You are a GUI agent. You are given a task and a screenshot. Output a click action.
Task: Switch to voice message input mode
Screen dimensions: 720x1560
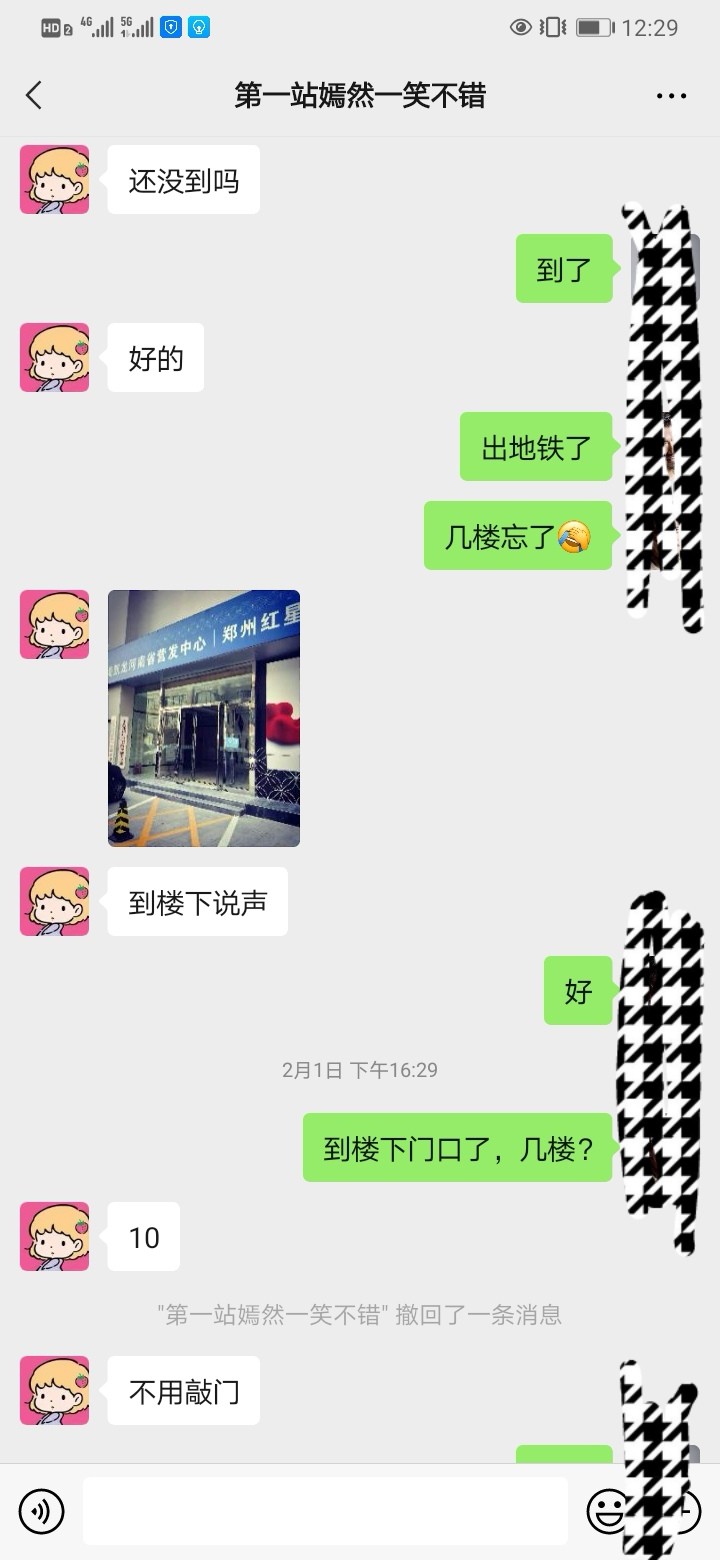[x=40, y=1511]
